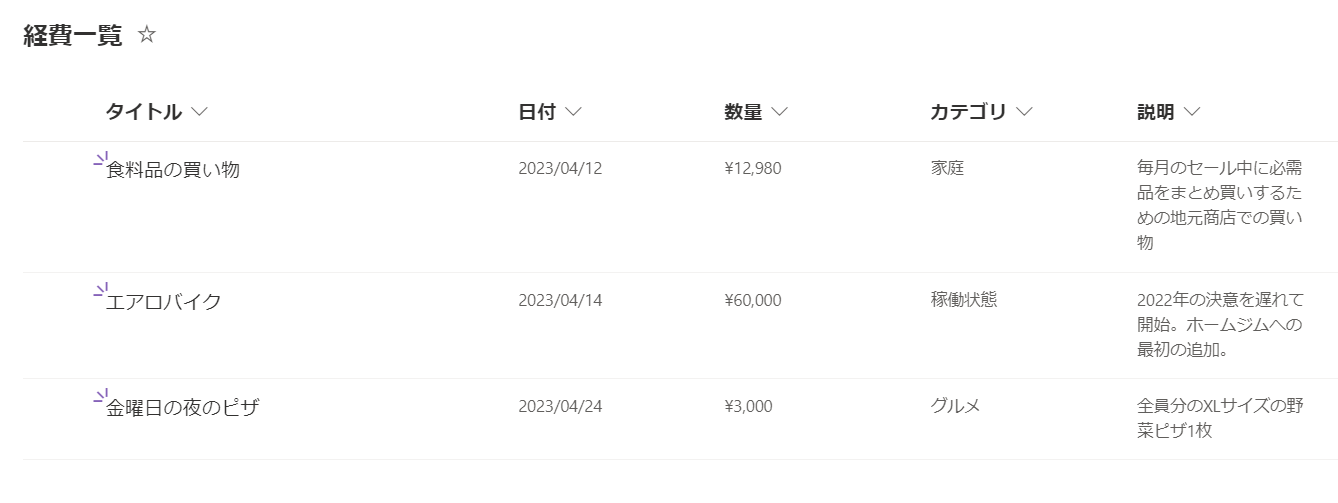Open the 食料品の買い物 item

(173, 170)
